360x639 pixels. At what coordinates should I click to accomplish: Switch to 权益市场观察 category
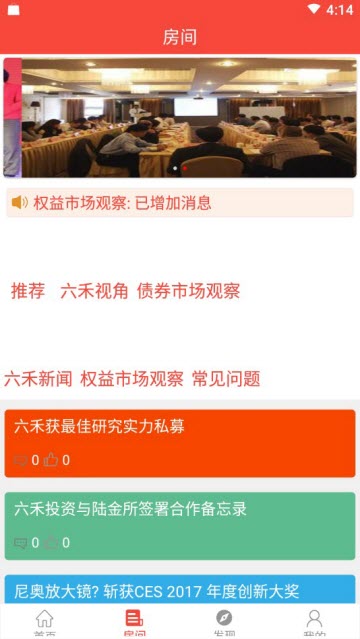click(x=132, y=379)
